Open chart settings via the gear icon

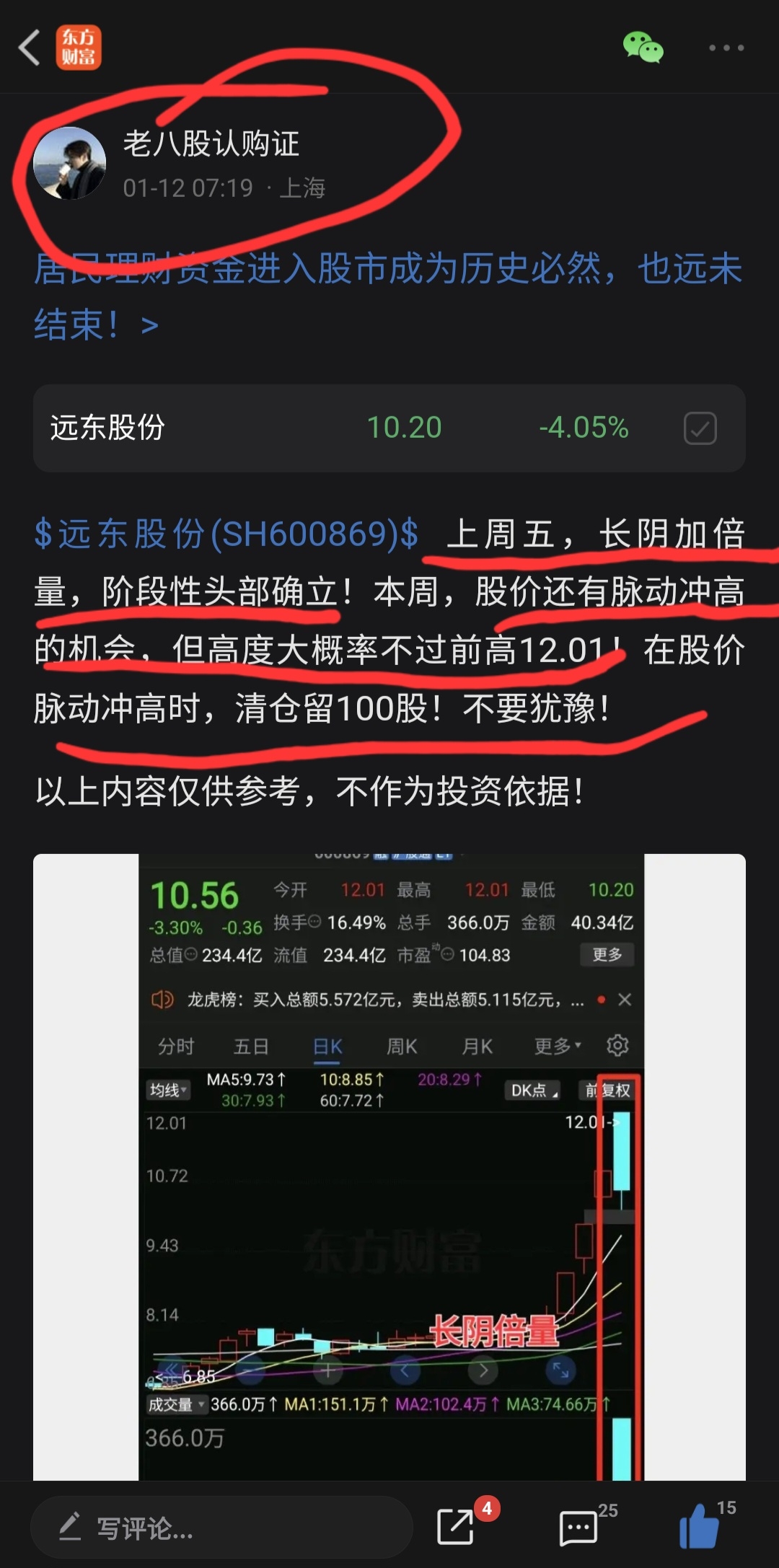pyautogui.click(x=617, y=1047)
